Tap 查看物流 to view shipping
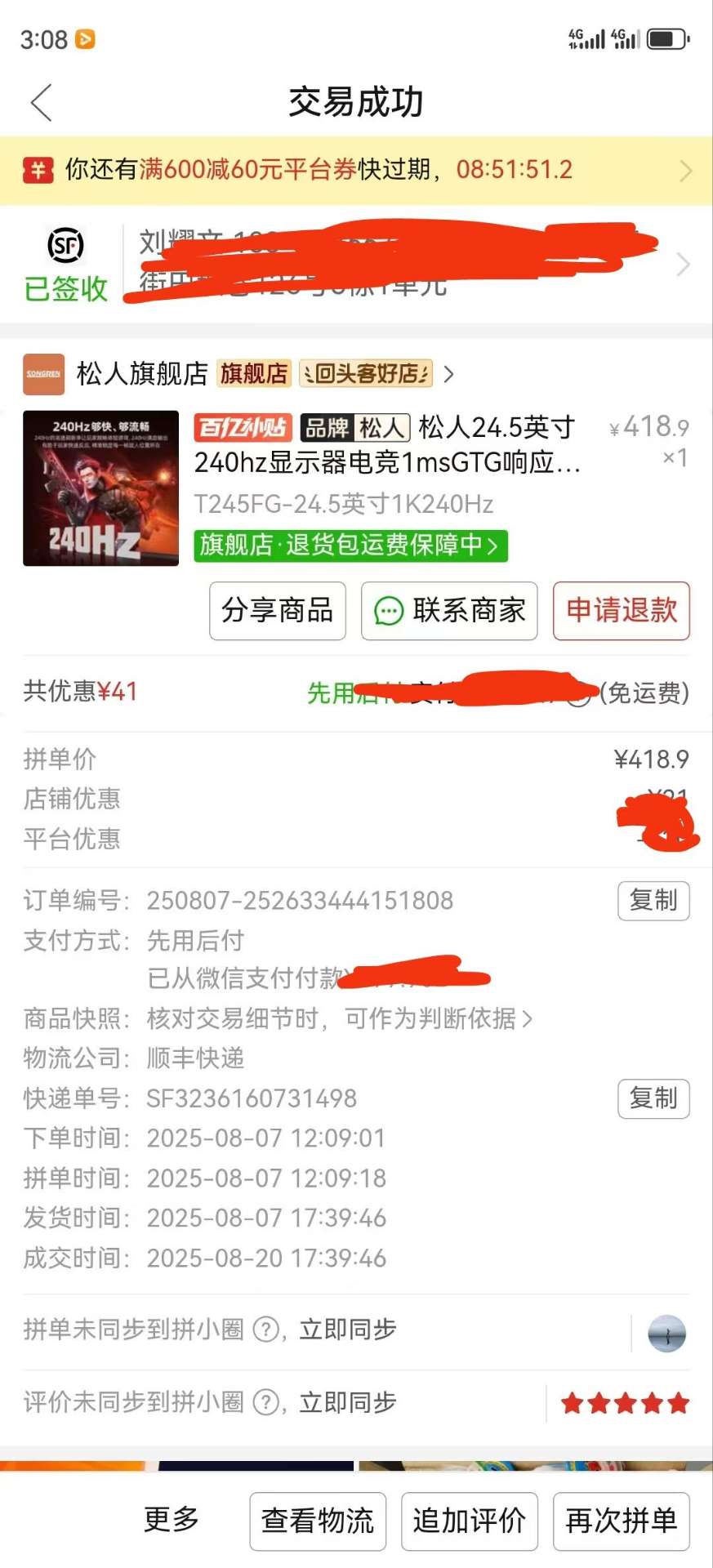This screenshot has width=713, height=1568. [x=318, y=1521]
